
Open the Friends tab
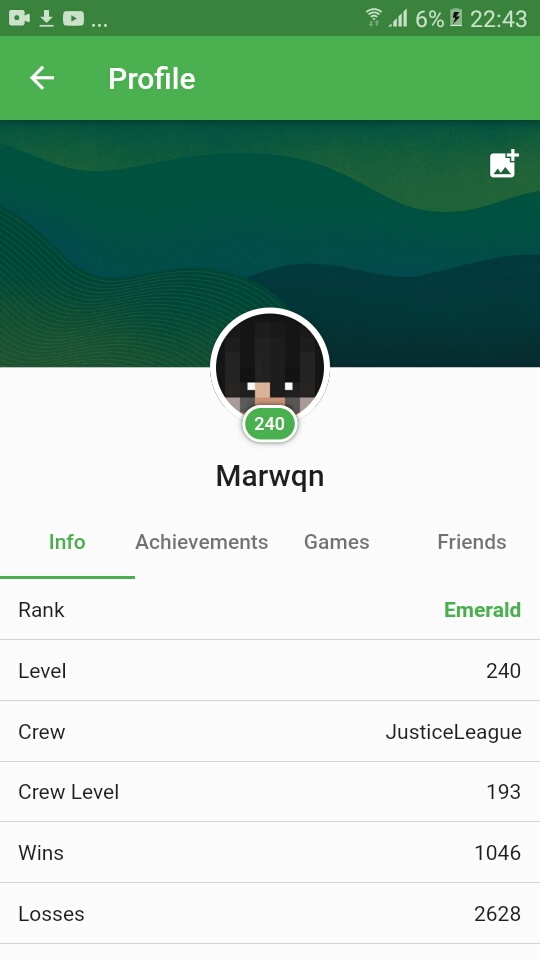472,542
